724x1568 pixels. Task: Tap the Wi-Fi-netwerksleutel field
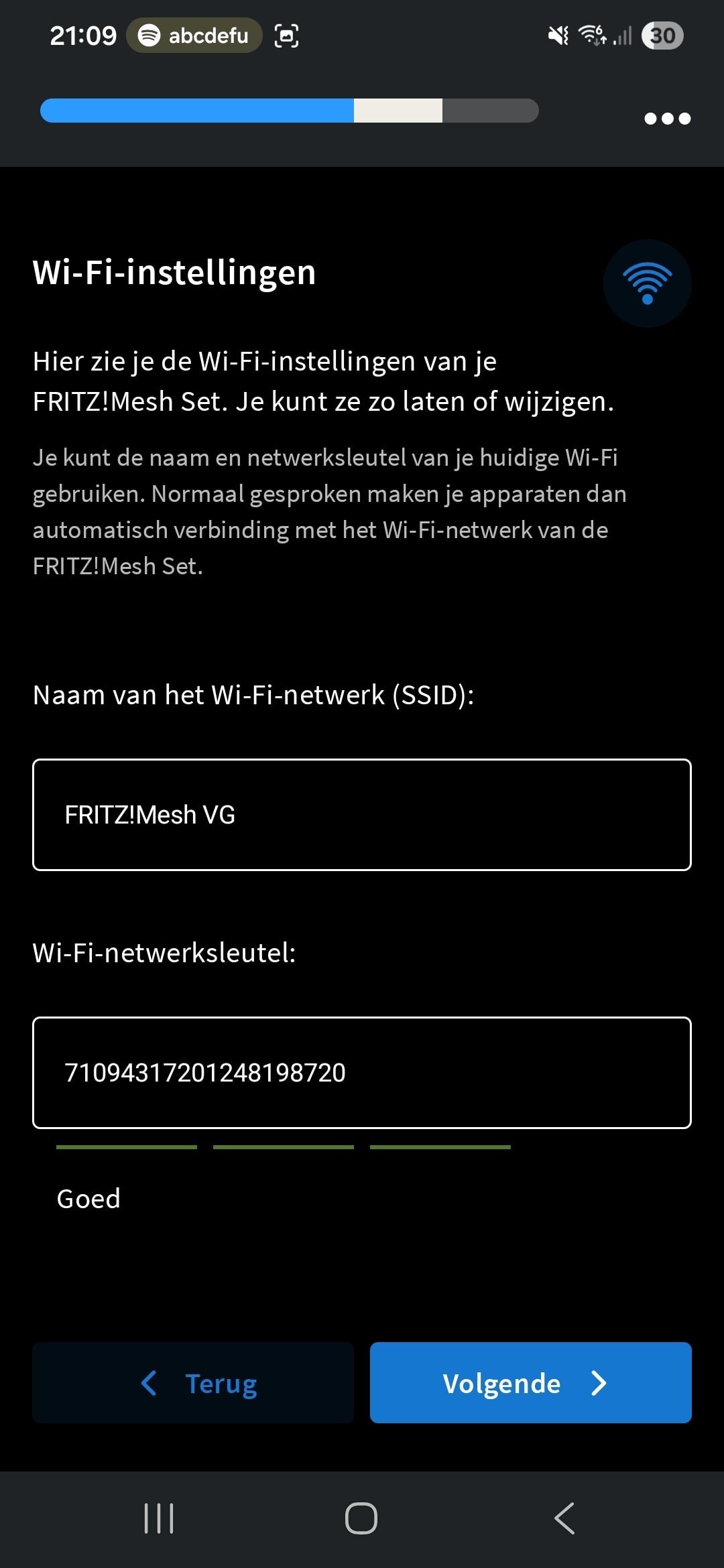[362, 1073]
